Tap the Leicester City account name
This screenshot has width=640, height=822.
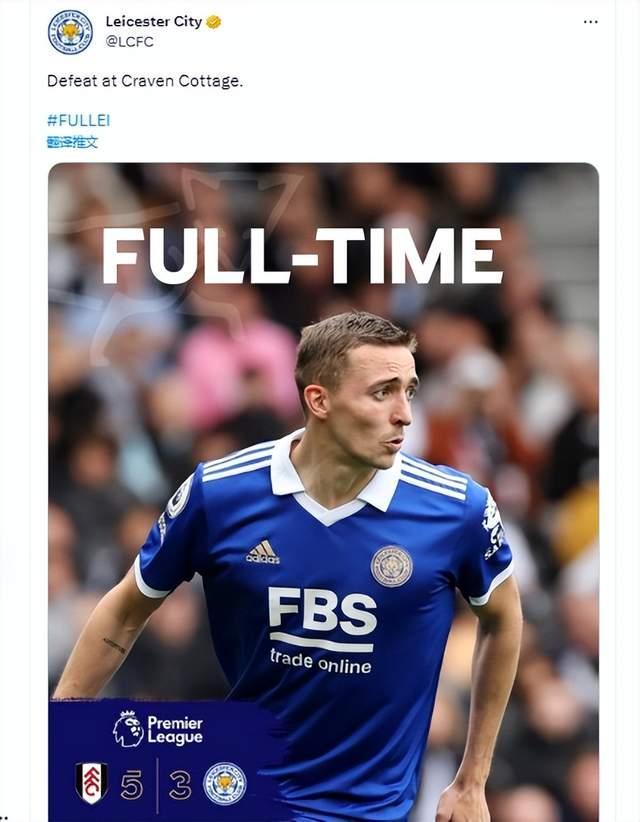click(x=153, y=22)
